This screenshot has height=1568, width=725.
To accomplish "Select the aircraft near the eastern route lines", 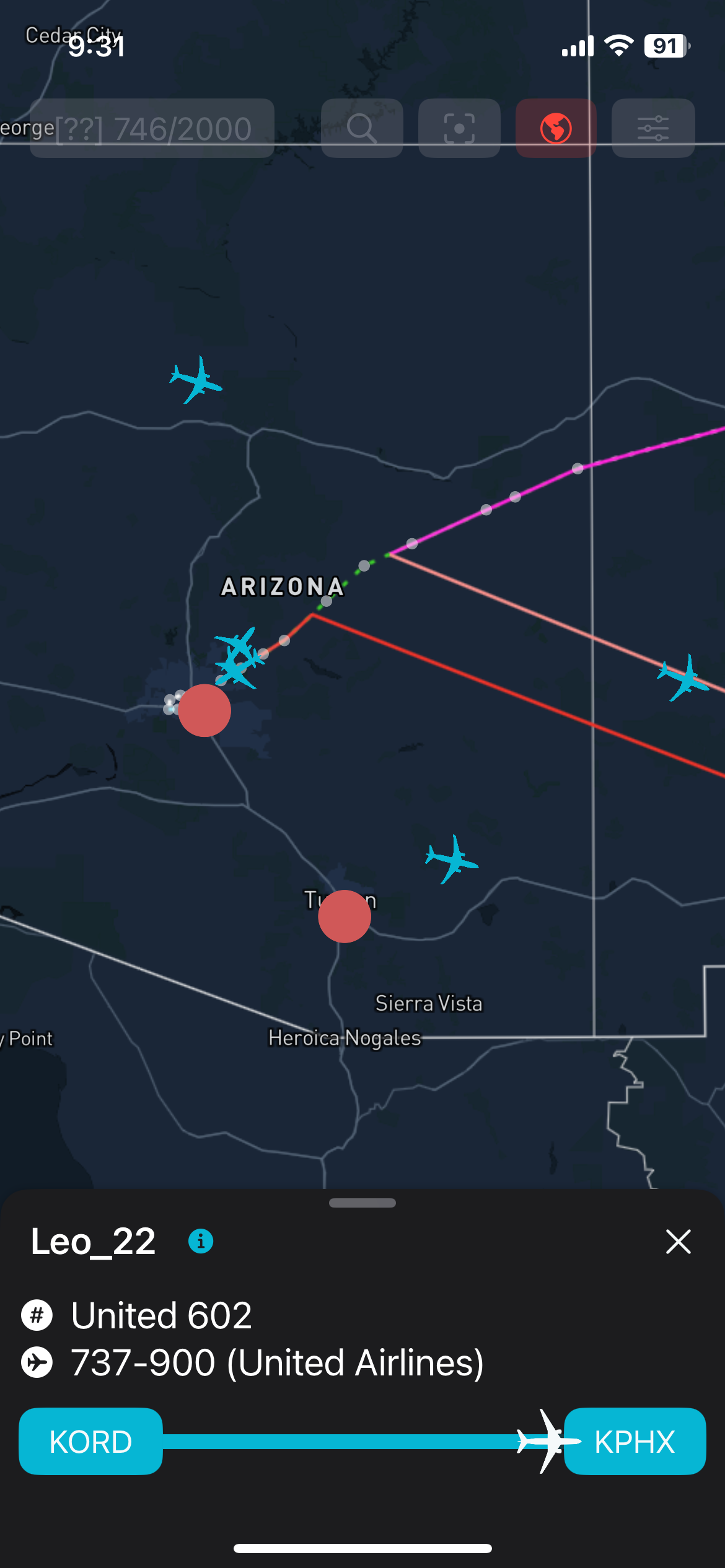I will [683, 677].
